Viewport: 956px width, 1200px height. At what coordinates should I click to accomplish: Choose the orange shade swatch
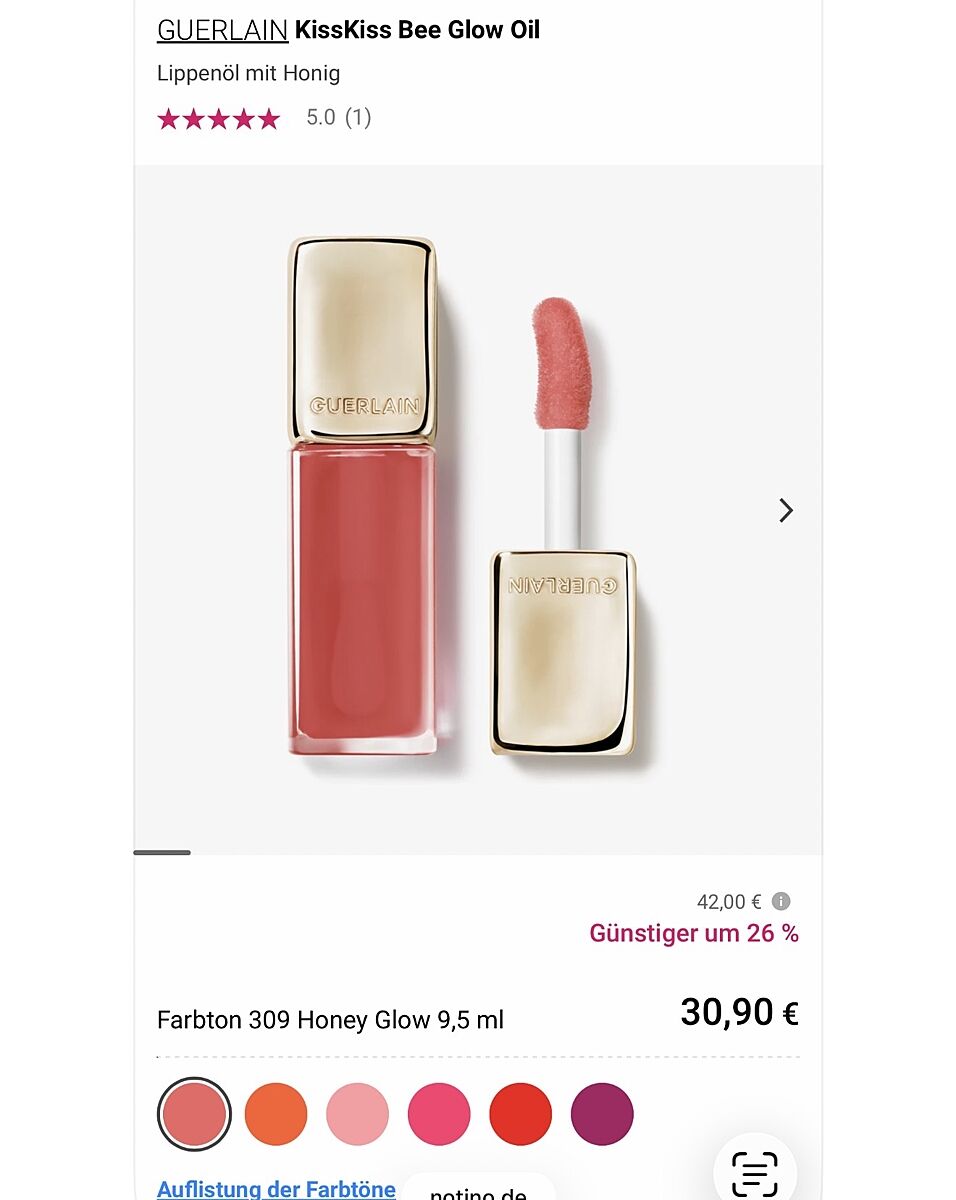[x=276, y=1114]
